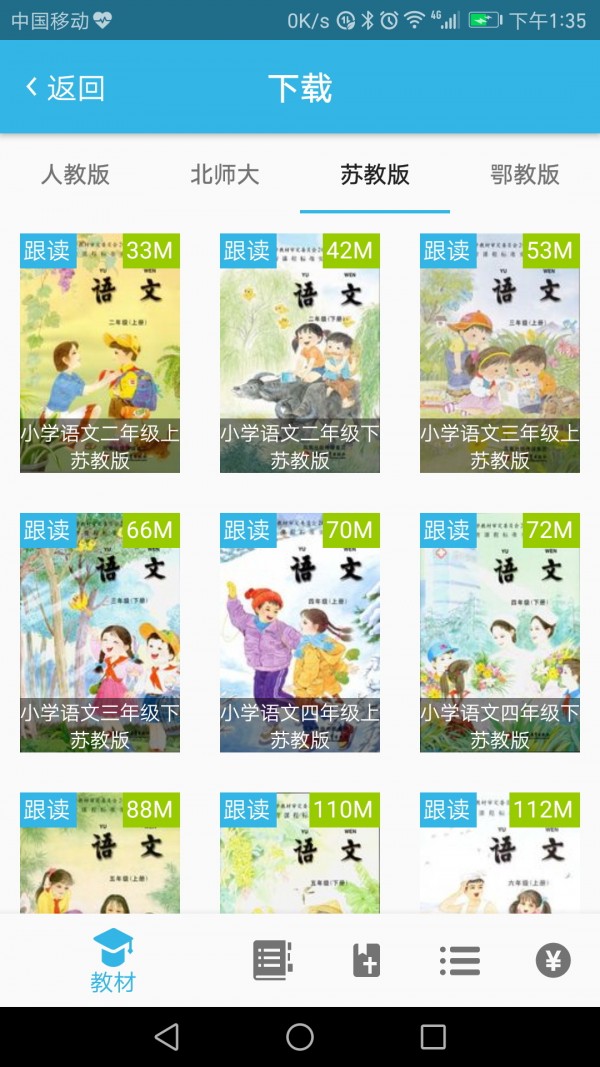Open 小学语文二年级下 苏教版 textbook
This screenshot has height=1067, width=600.
point(300,353)
